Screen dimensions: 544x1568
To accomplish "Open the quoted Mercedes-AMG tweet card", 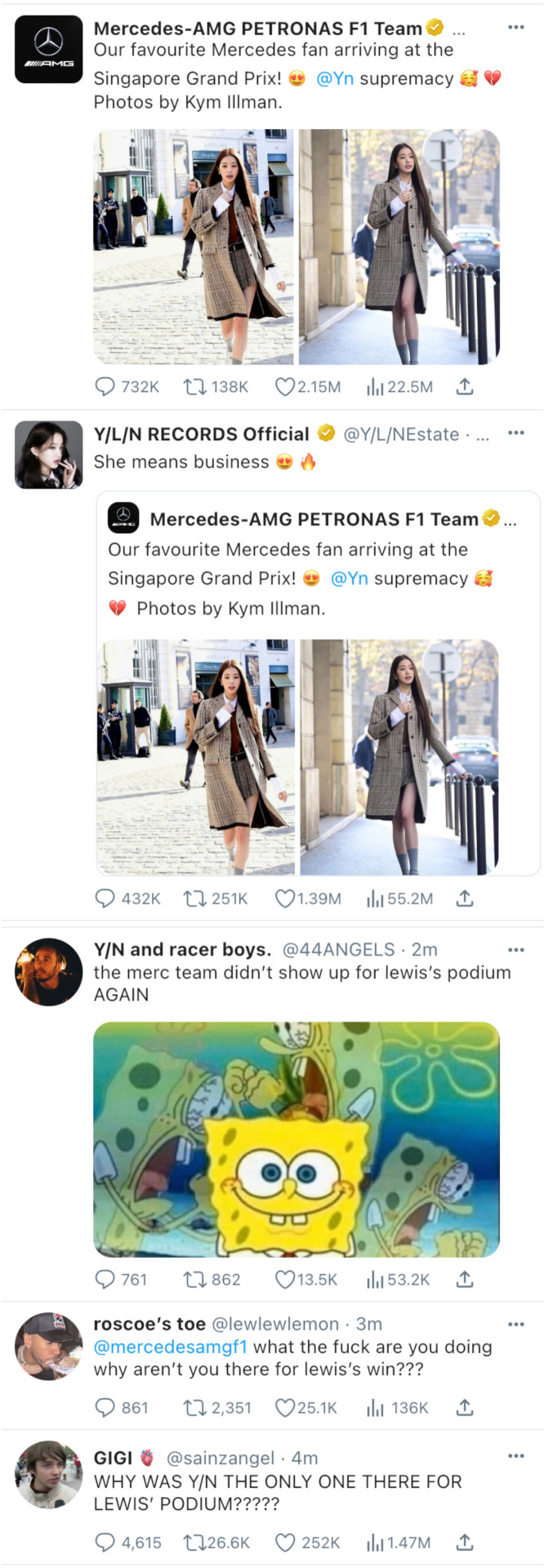I will click(x=319, y=563).
